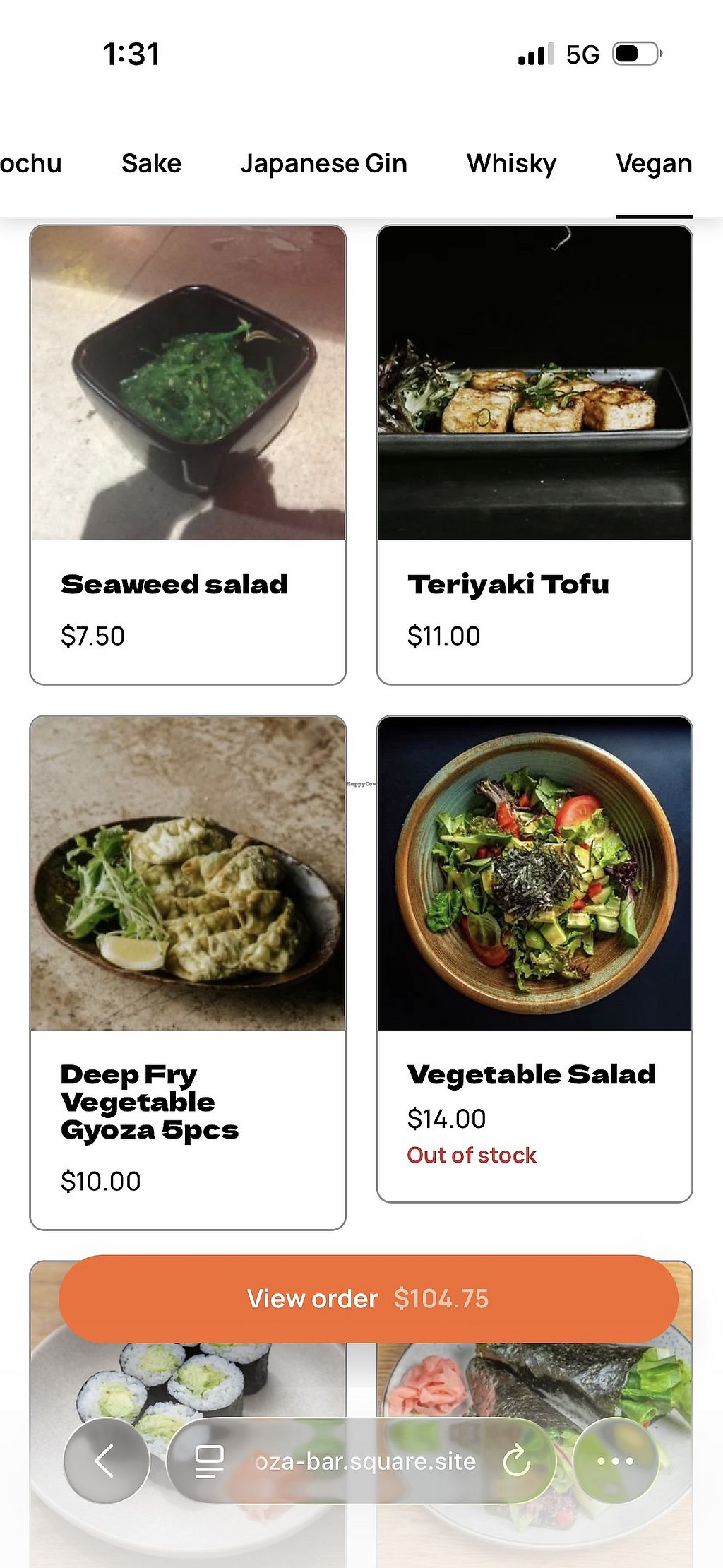Select the Japanese Gin tab

(323, 164)
